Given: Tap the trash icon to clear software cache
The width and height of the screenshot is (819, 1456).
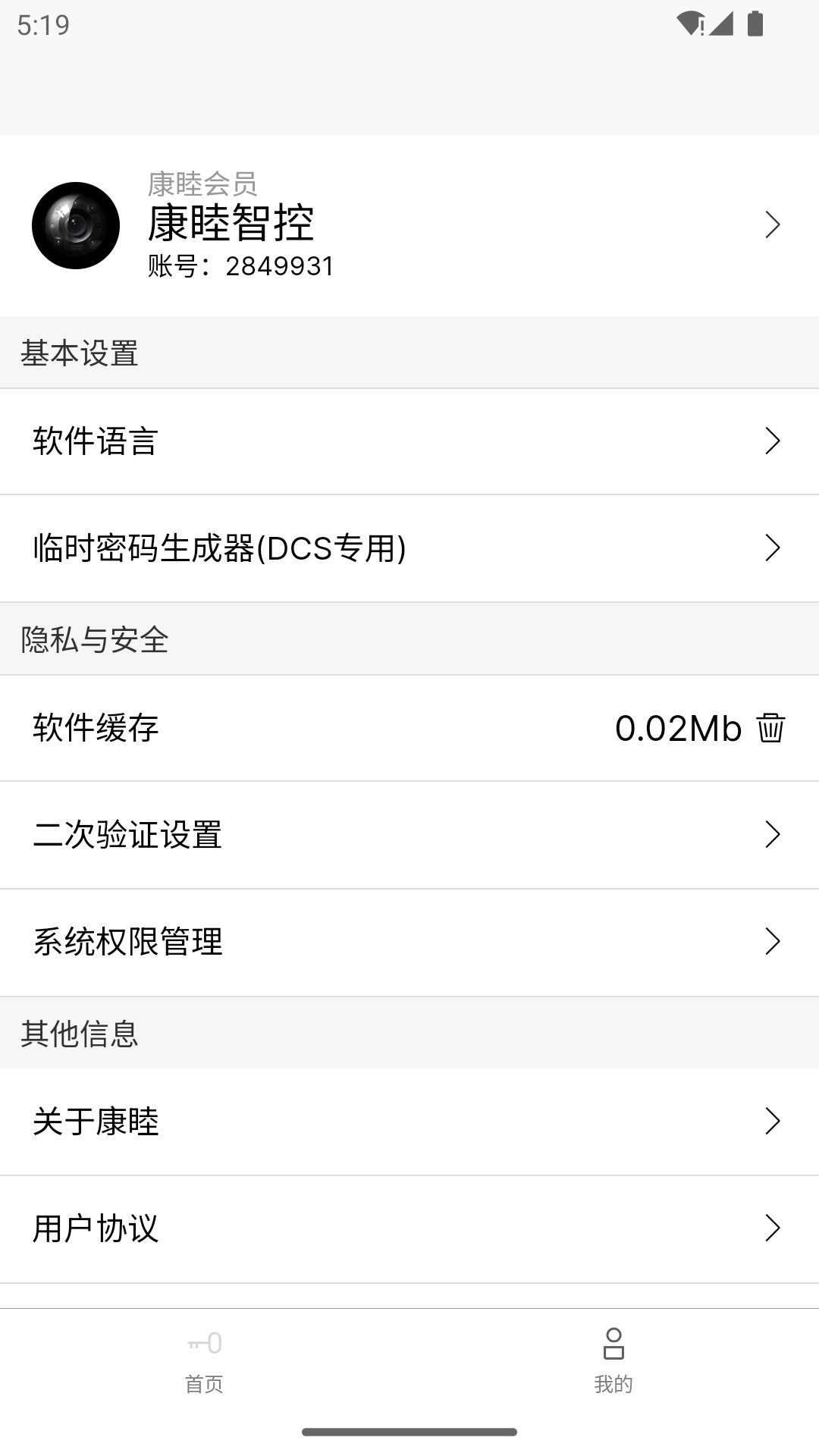Looking at the screenshot, I should coord(772,728).
